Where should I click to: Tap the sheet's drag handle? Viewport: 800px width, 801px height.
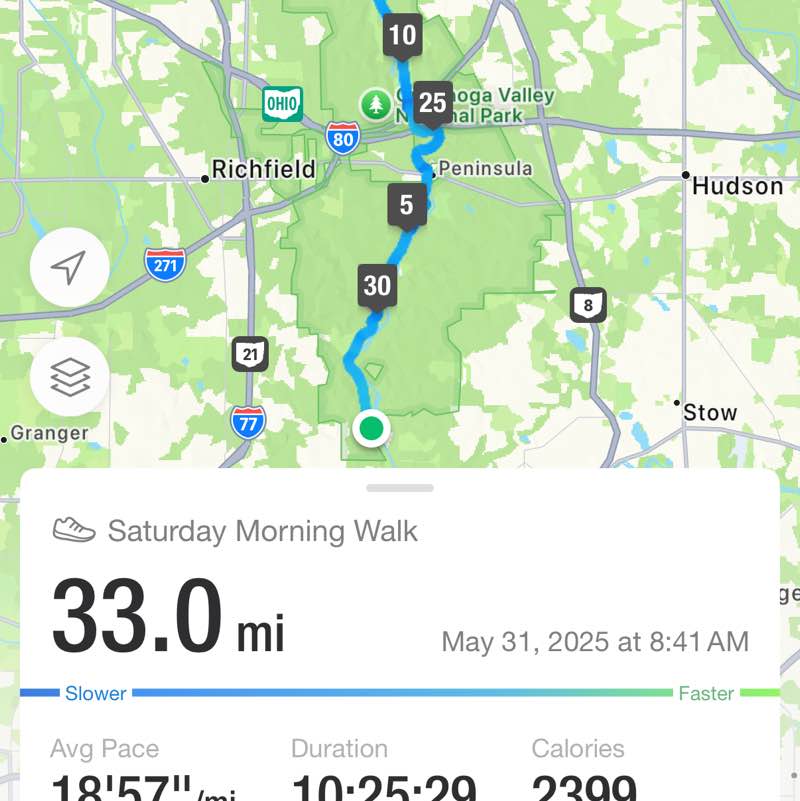400,488
